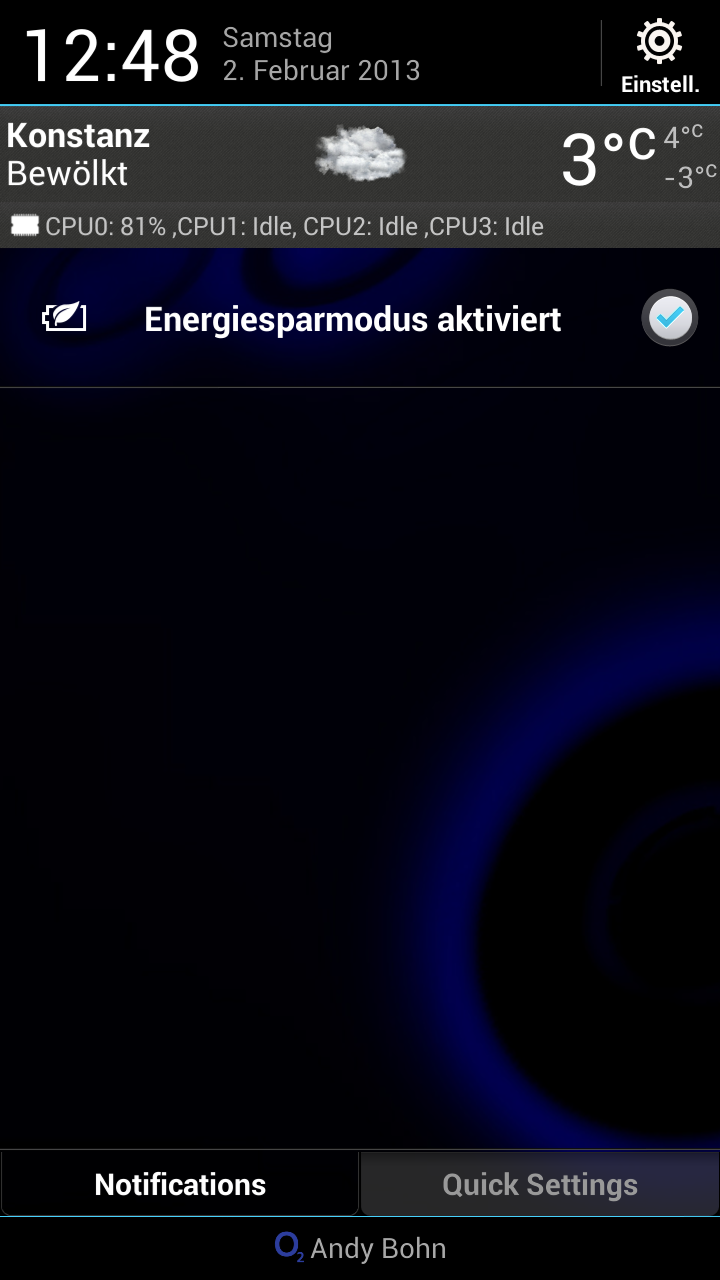This screenshot has height=1280, width=720.
Task: Uncheck Energiesparmodus aktiviert checkbox
Action: point(669,319)
